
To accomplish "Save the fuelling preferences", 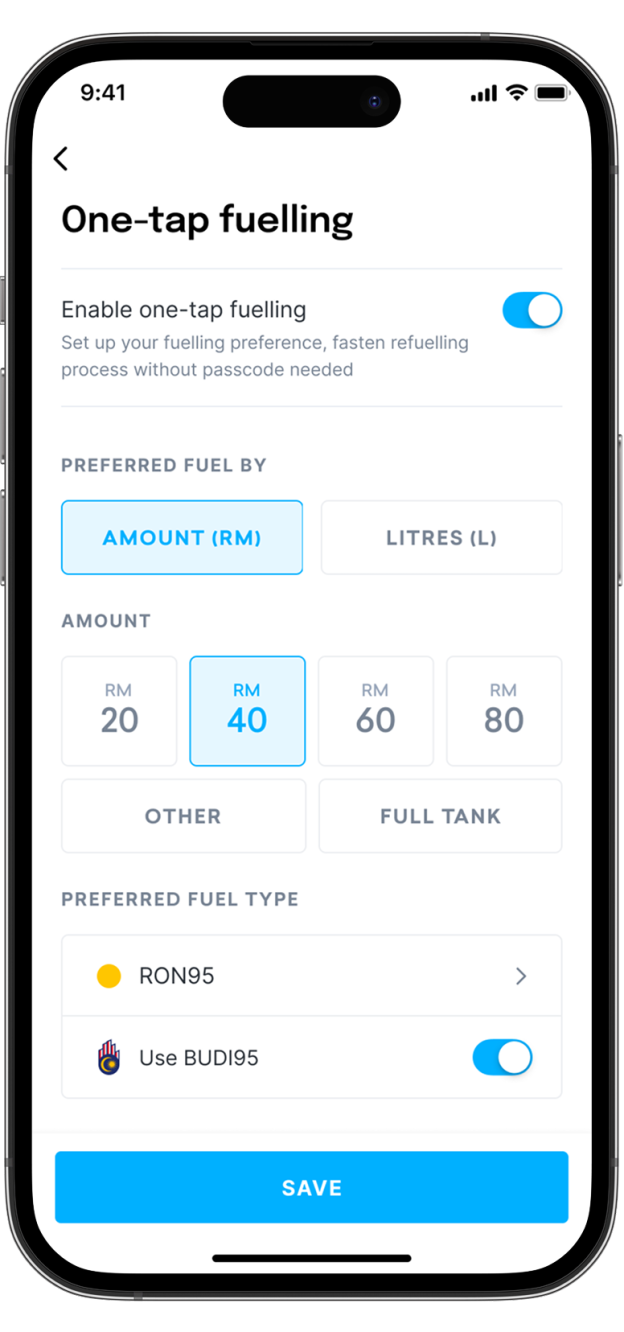I will (311, 1187).
